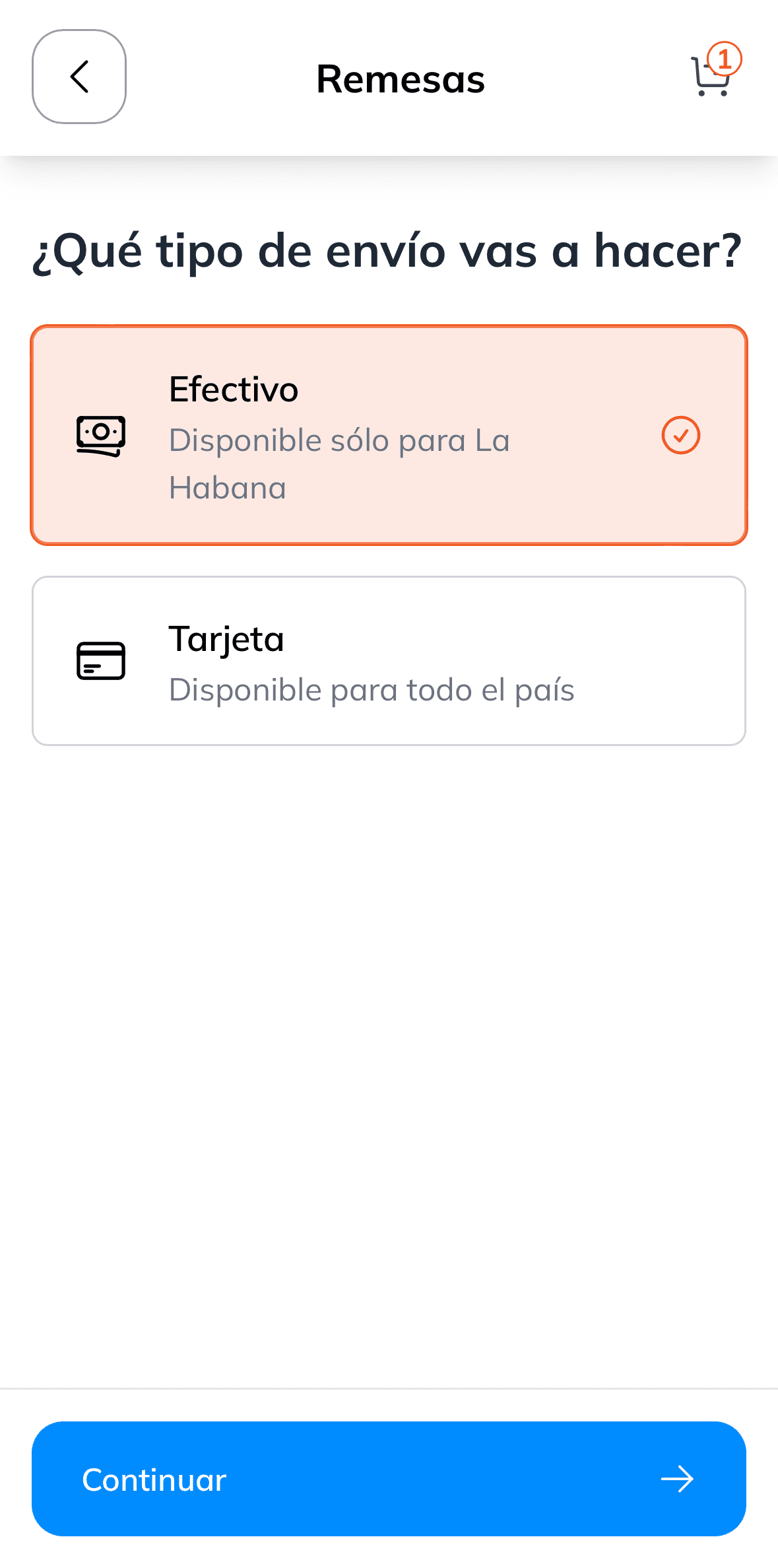The height and width of the screenshot is (1568, 778).
Task: Click the credit card icon in Tarjeta option
Action: pyautogui.click(x=101, y=660)
